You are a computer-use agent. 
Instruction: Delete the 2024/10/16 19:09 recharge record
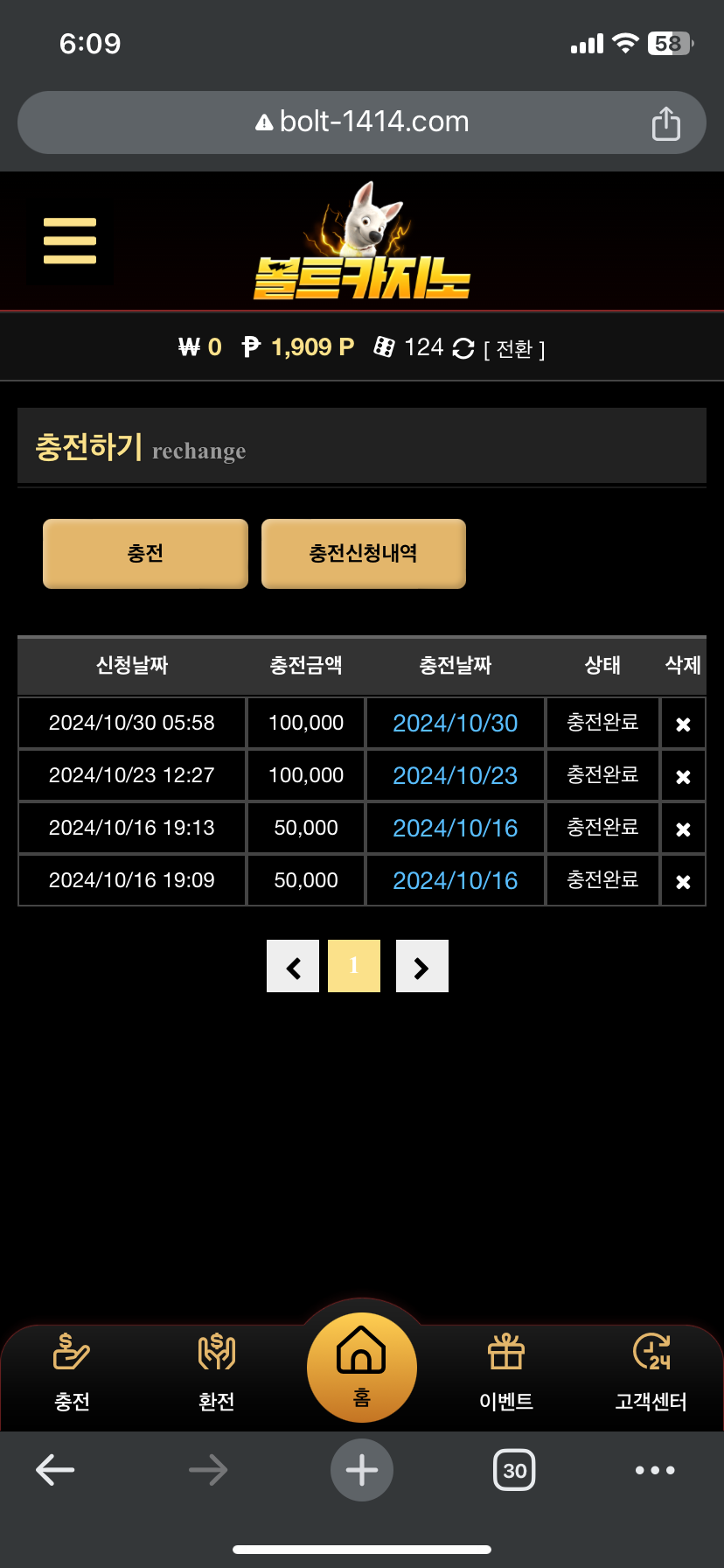[x=683, y=882]
